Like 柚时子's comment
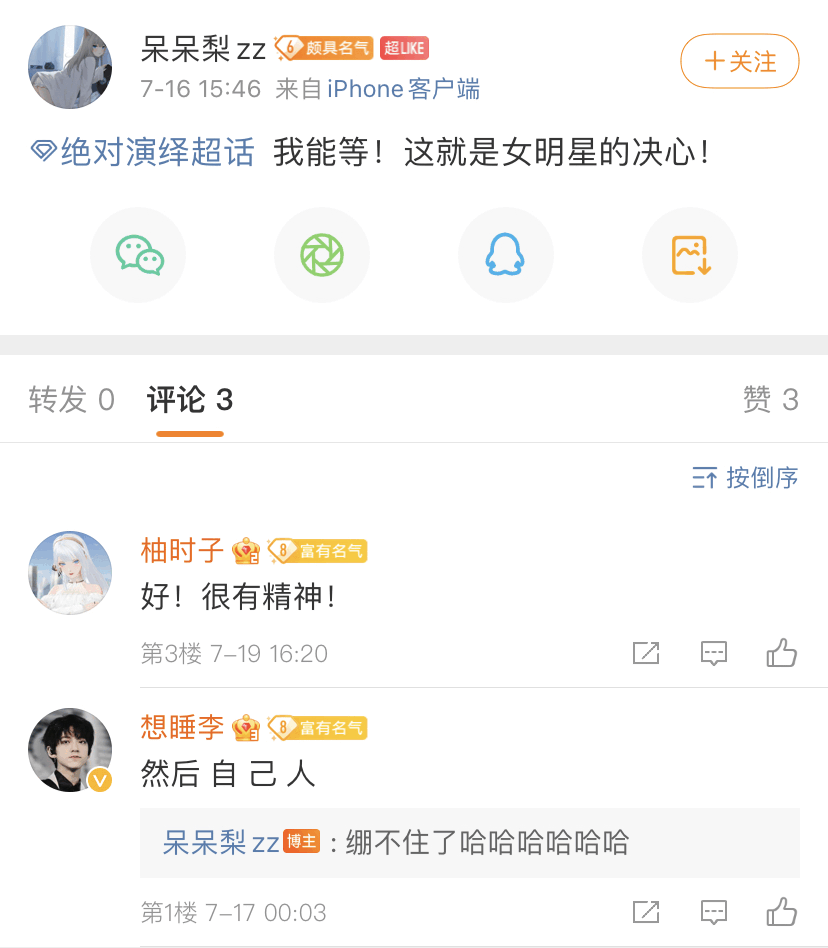 781,654
